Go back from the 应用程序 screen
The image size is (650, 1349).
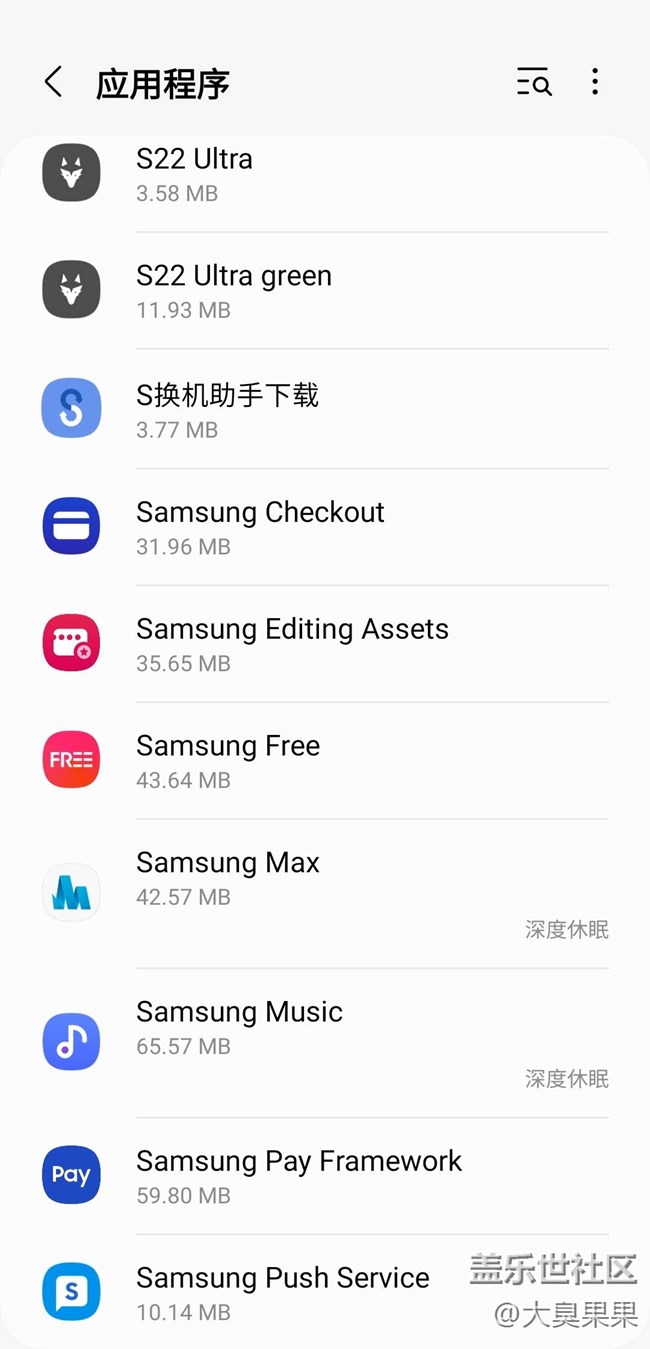[54, 82]
